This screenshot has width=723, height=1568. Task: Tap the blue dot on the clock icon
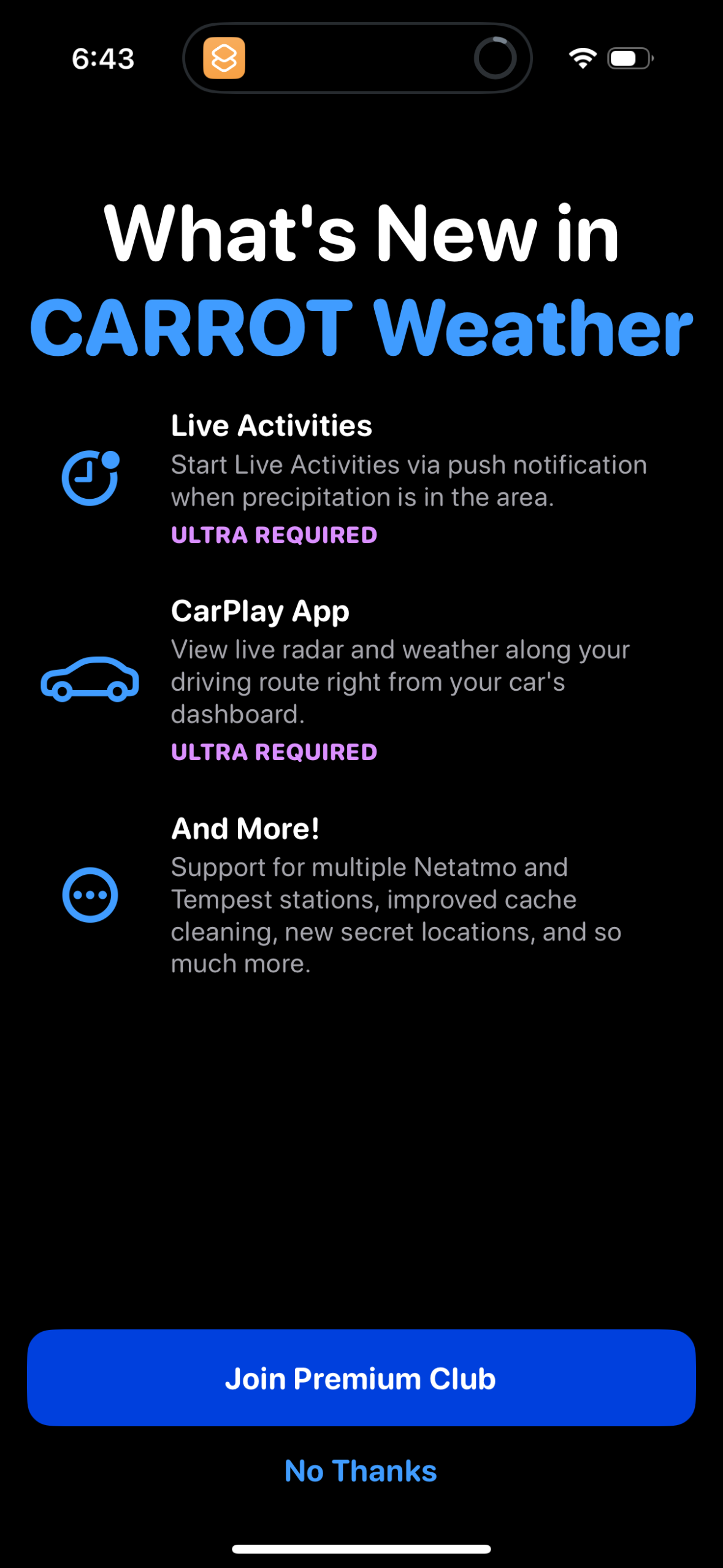coord(109,458)
